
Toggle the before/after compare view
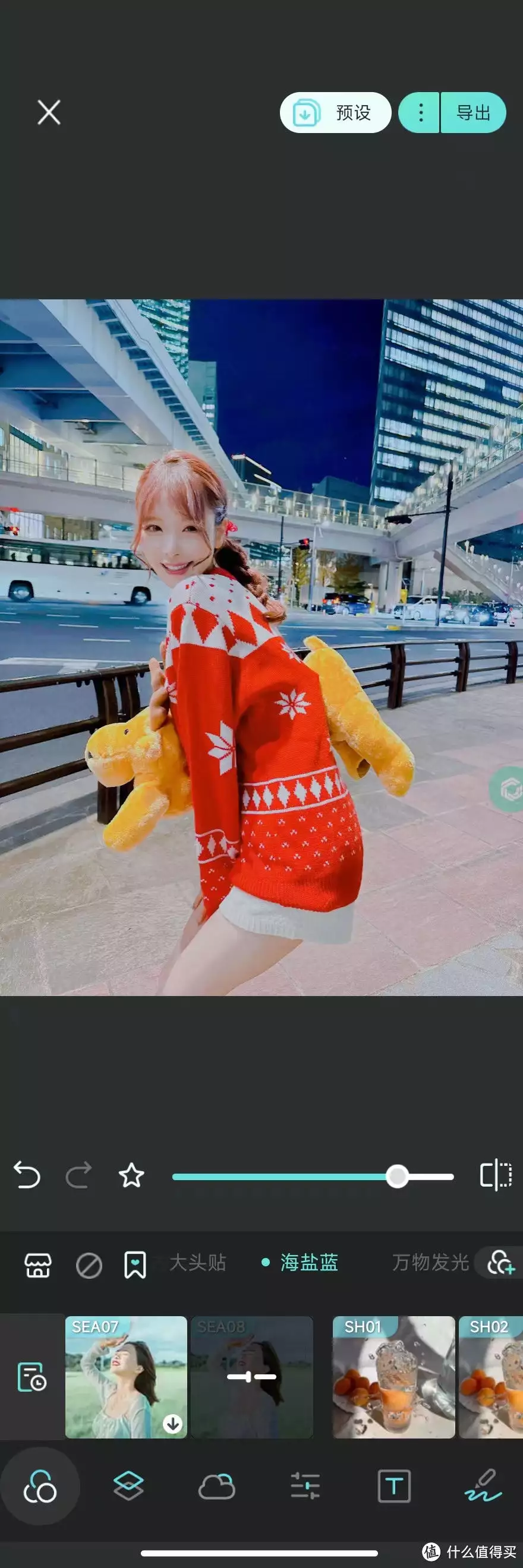[496, 1175]
